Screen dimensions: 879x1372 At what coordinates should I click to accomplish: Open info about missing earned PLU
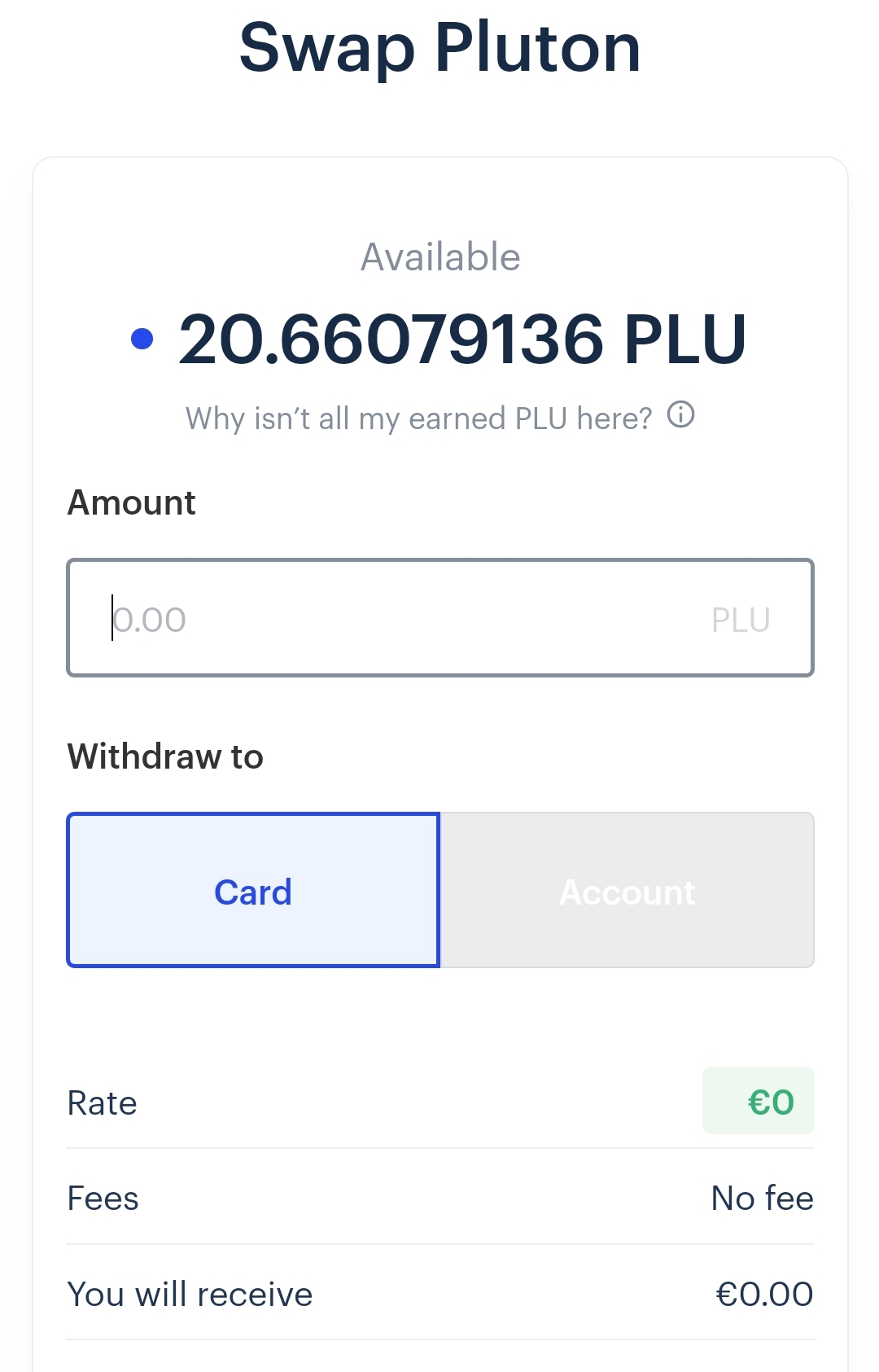tap(680, 415)
